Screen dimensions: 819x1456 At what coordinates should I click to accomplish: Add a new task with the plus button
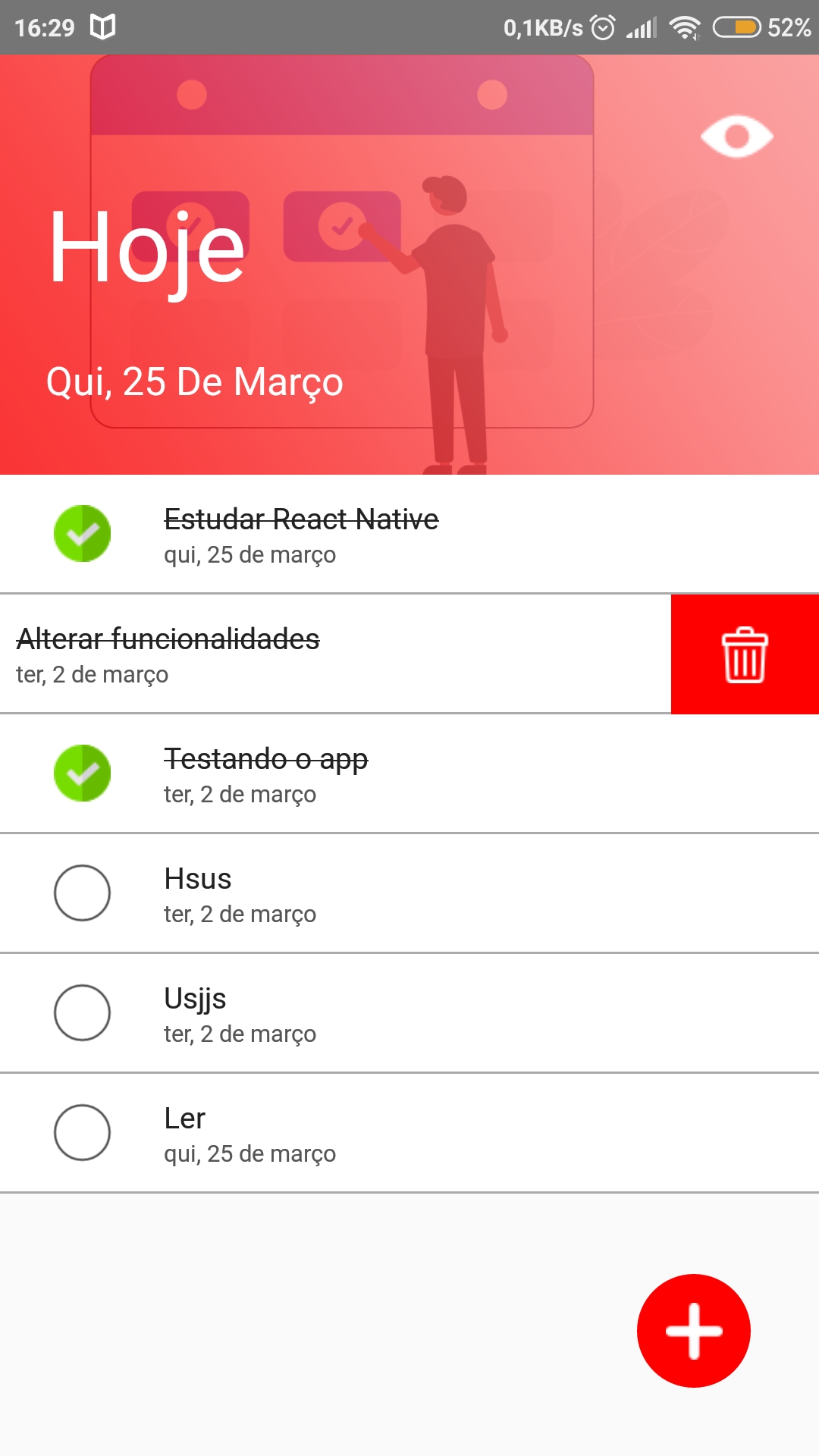point(694,1331)
